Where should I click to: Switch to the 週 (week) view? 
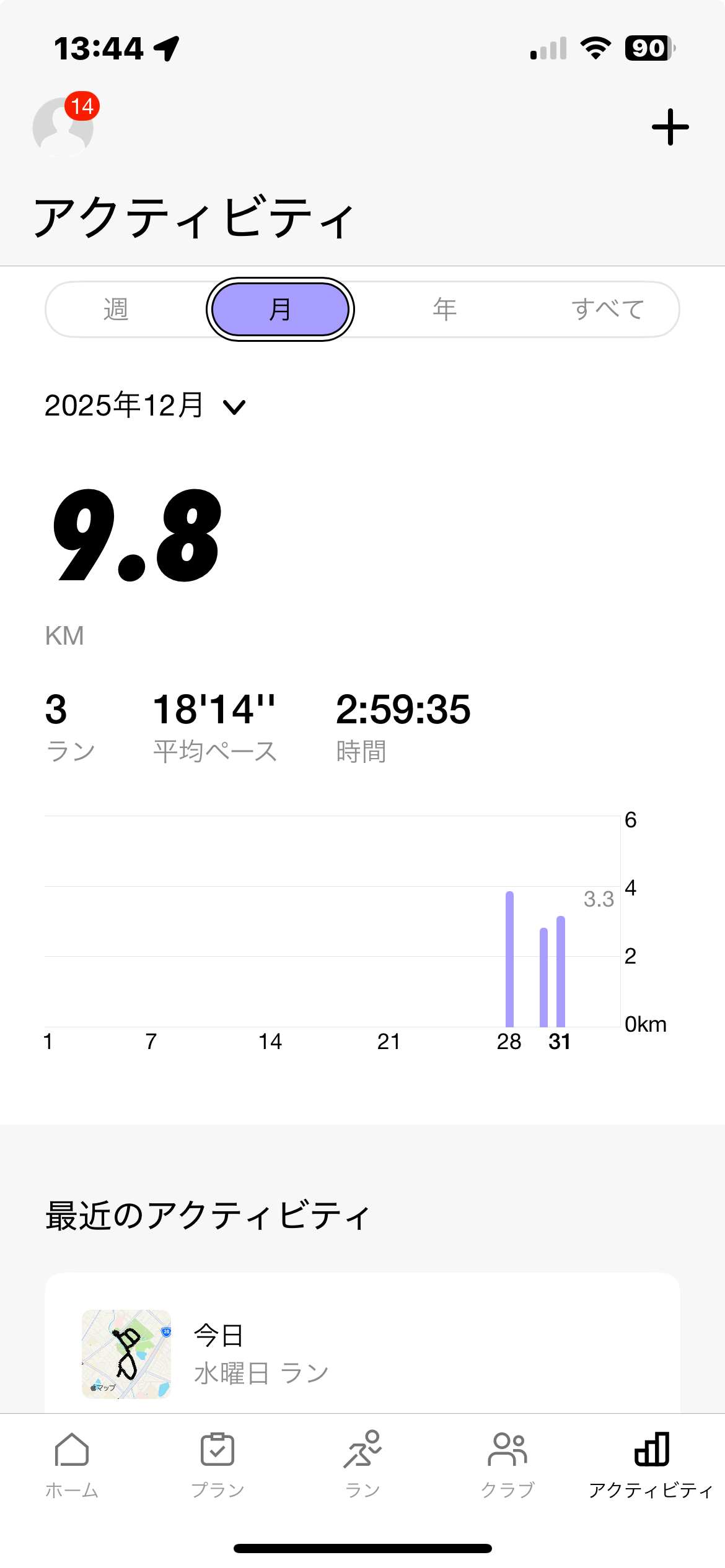pyautogui.click(x=116, y=309)
